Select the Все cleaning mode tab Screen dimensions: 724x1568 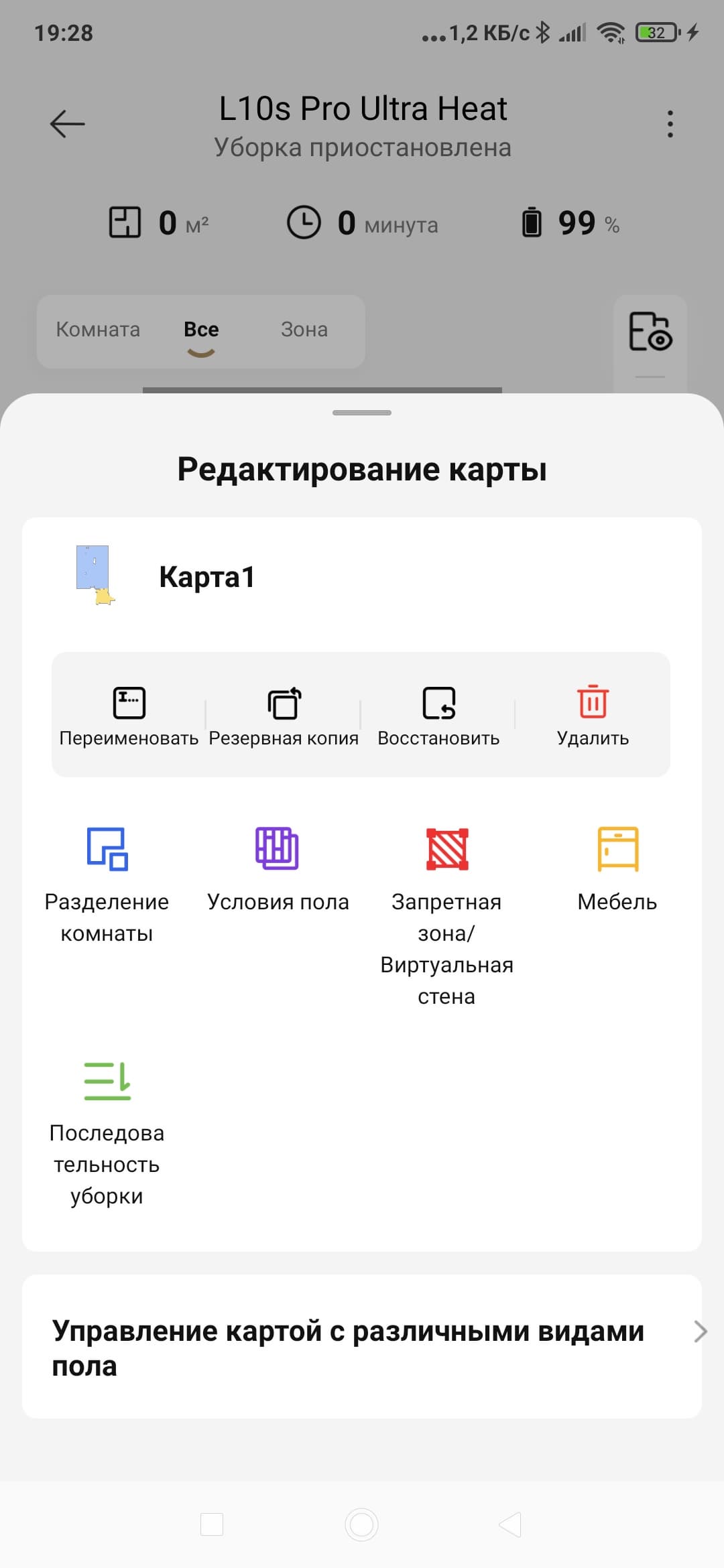tap(201, 330)
